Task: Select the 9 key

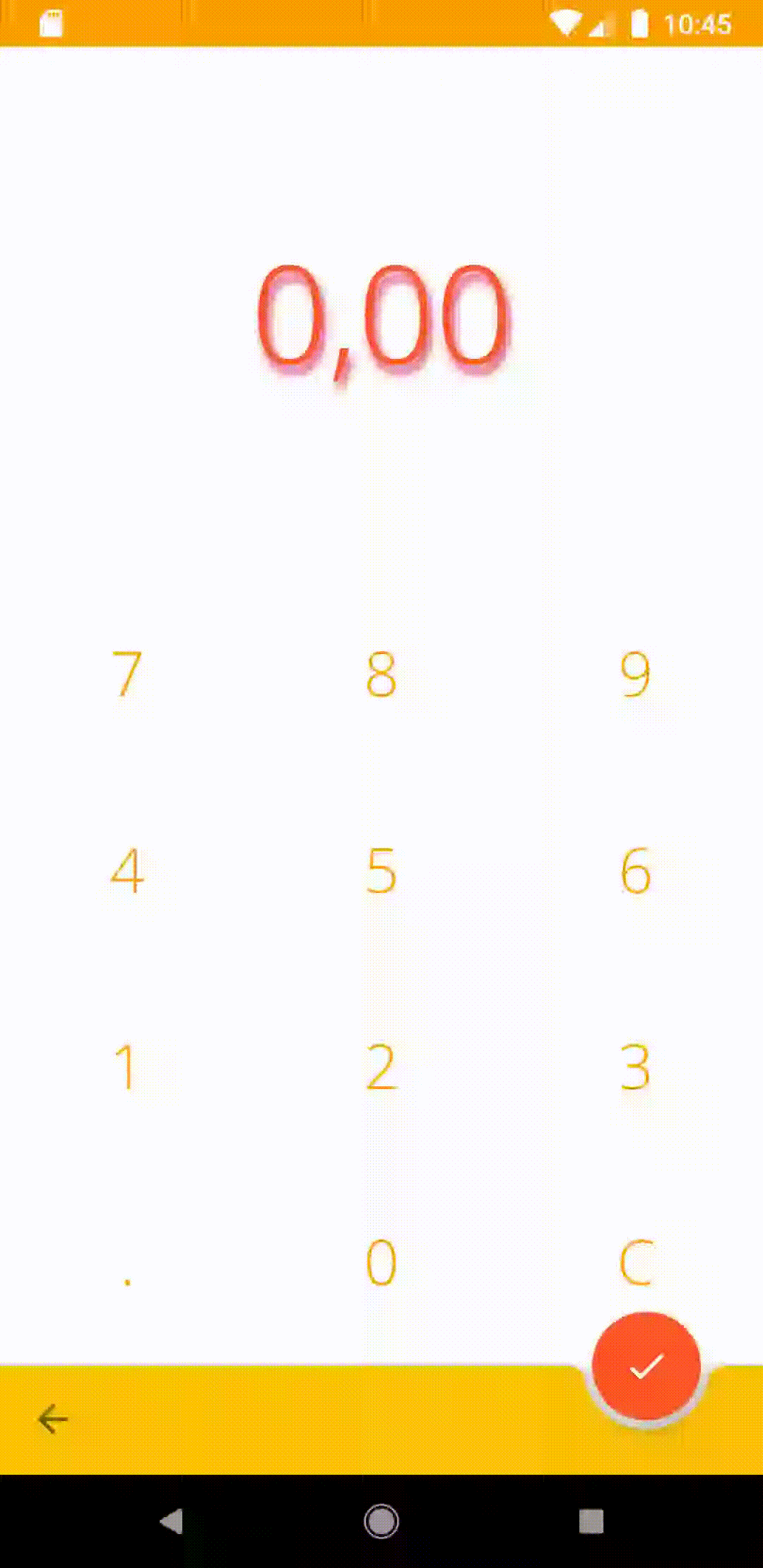Action: [635, 675]
